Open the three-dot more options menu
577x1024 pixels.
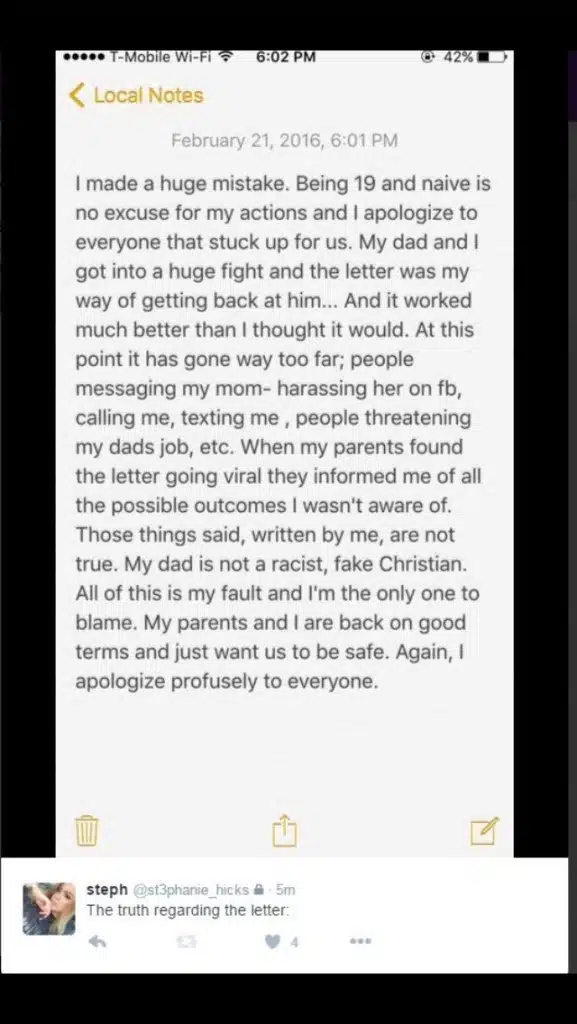[x=360, y=941]
